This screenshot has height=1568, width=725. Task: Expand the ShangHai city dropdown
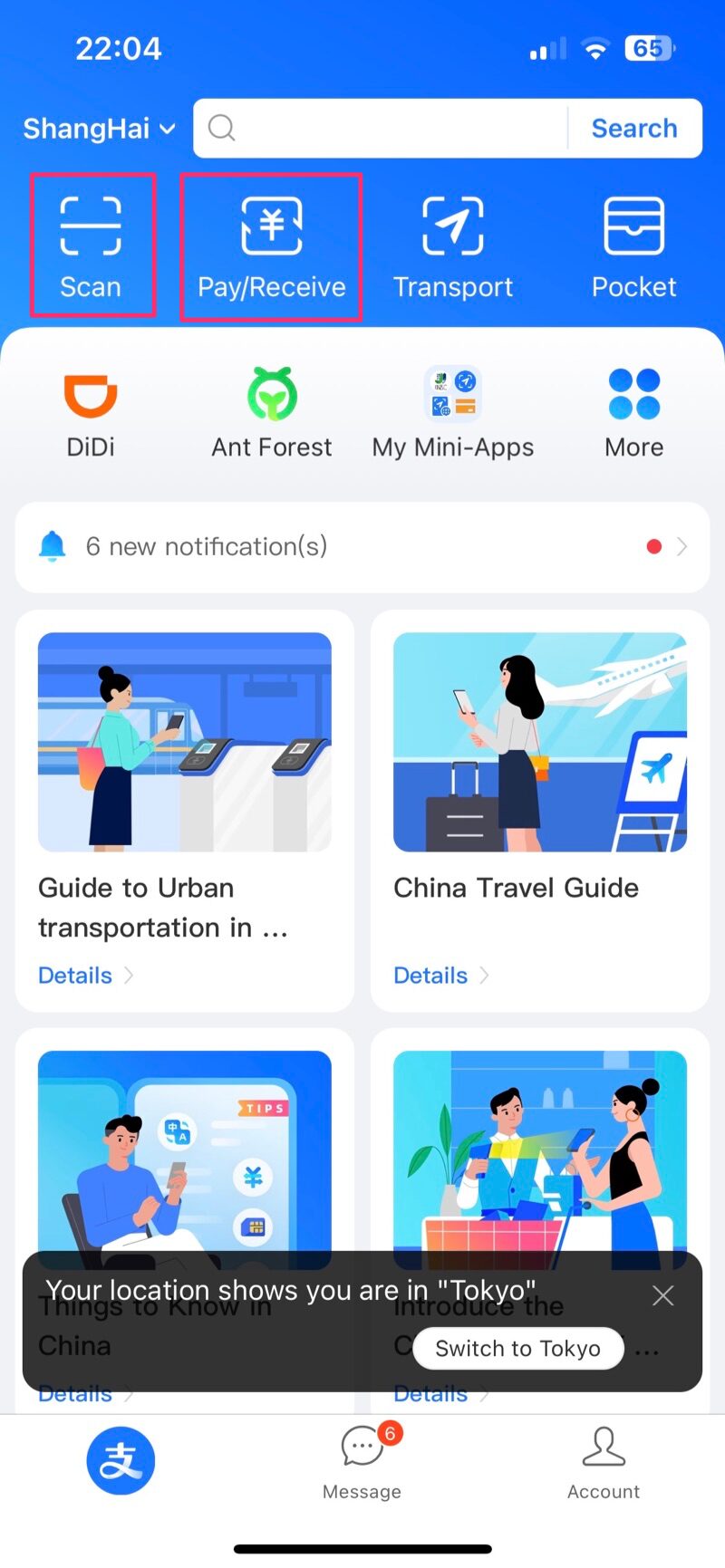coord(99,129)
